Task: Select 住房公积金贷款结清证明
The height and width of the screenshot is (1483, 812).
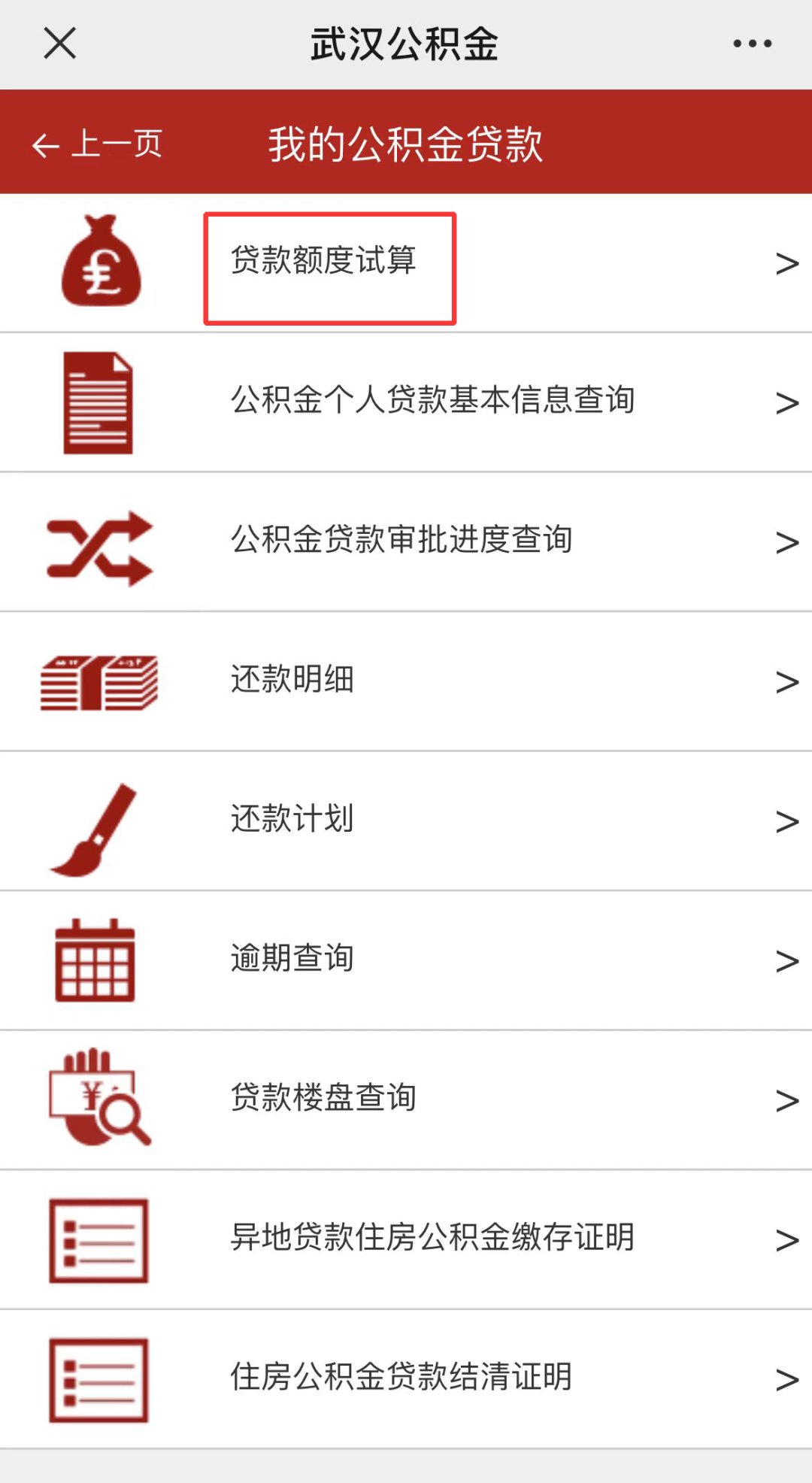Action: click(x=401, y=1377)
